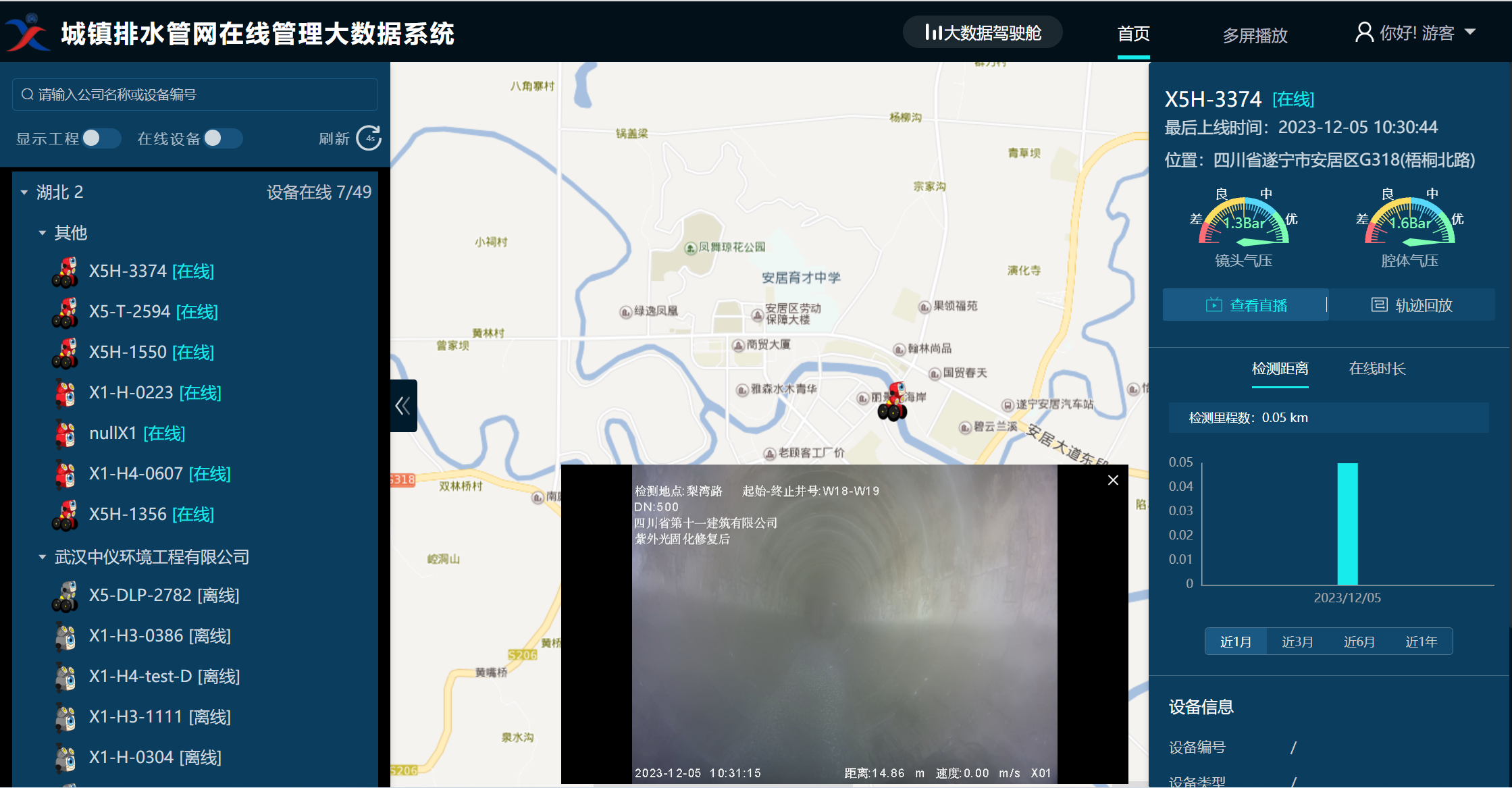
Task: Switch to the 在线时长 tab
Action: 1376,369
